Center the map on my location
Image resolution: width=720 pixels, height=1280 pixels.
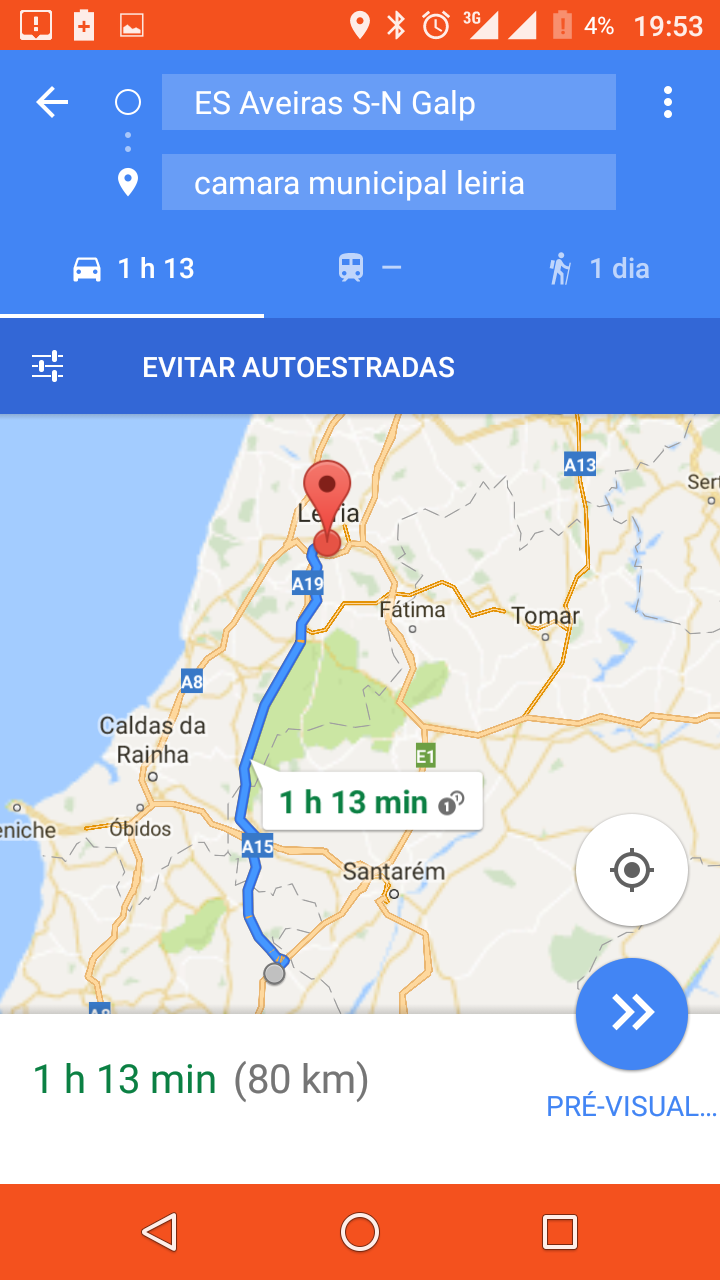632,870
